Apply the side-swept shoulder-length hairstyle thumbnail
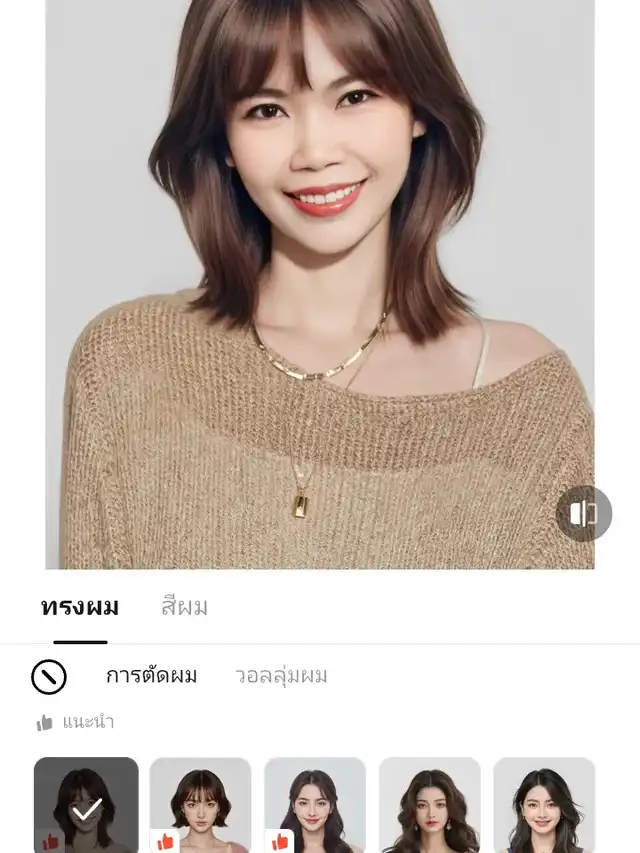The height and width of the screenshot is (853, 640). click(x=544, y=806)
